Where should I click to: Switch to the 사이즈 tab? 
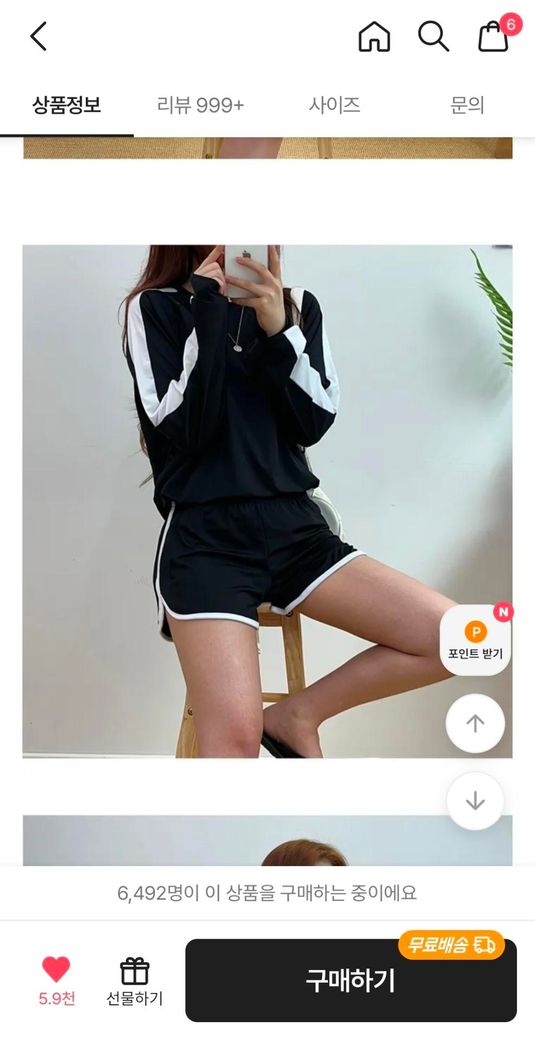pos(334,105)
